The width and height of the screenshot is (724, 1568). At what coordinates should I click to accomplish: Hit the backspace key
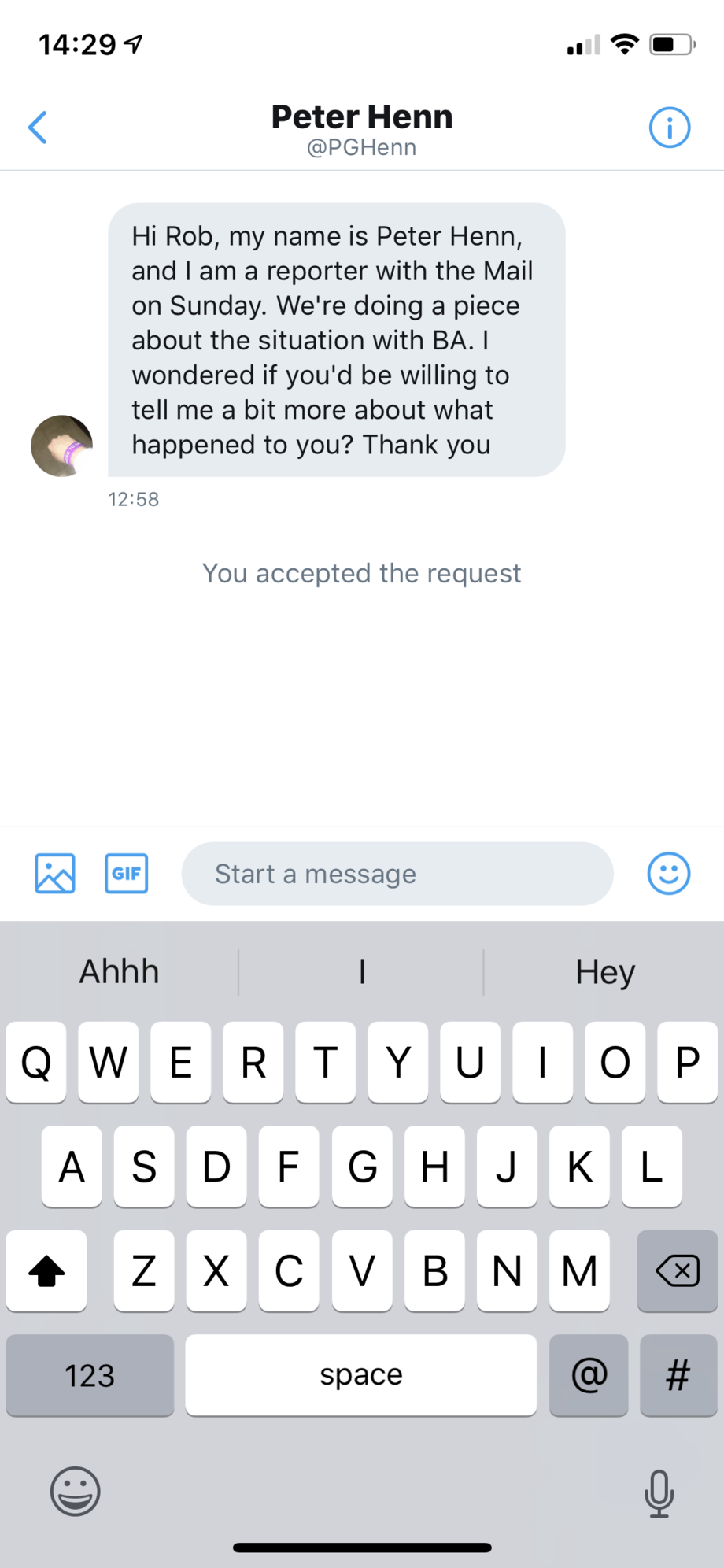(678, 1270)
